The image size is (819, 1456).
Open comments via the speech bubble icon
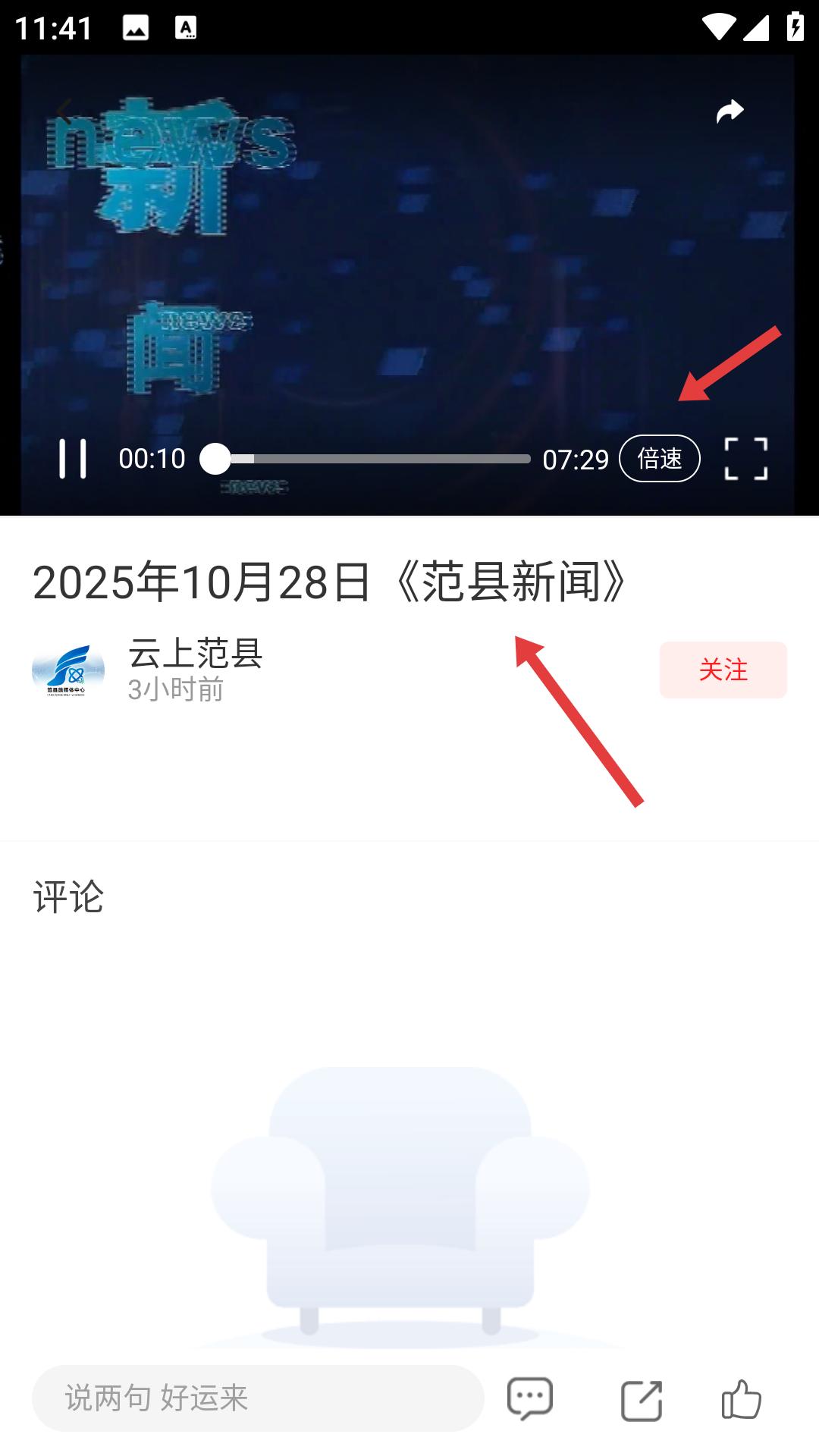click(x=530, y=1398)
